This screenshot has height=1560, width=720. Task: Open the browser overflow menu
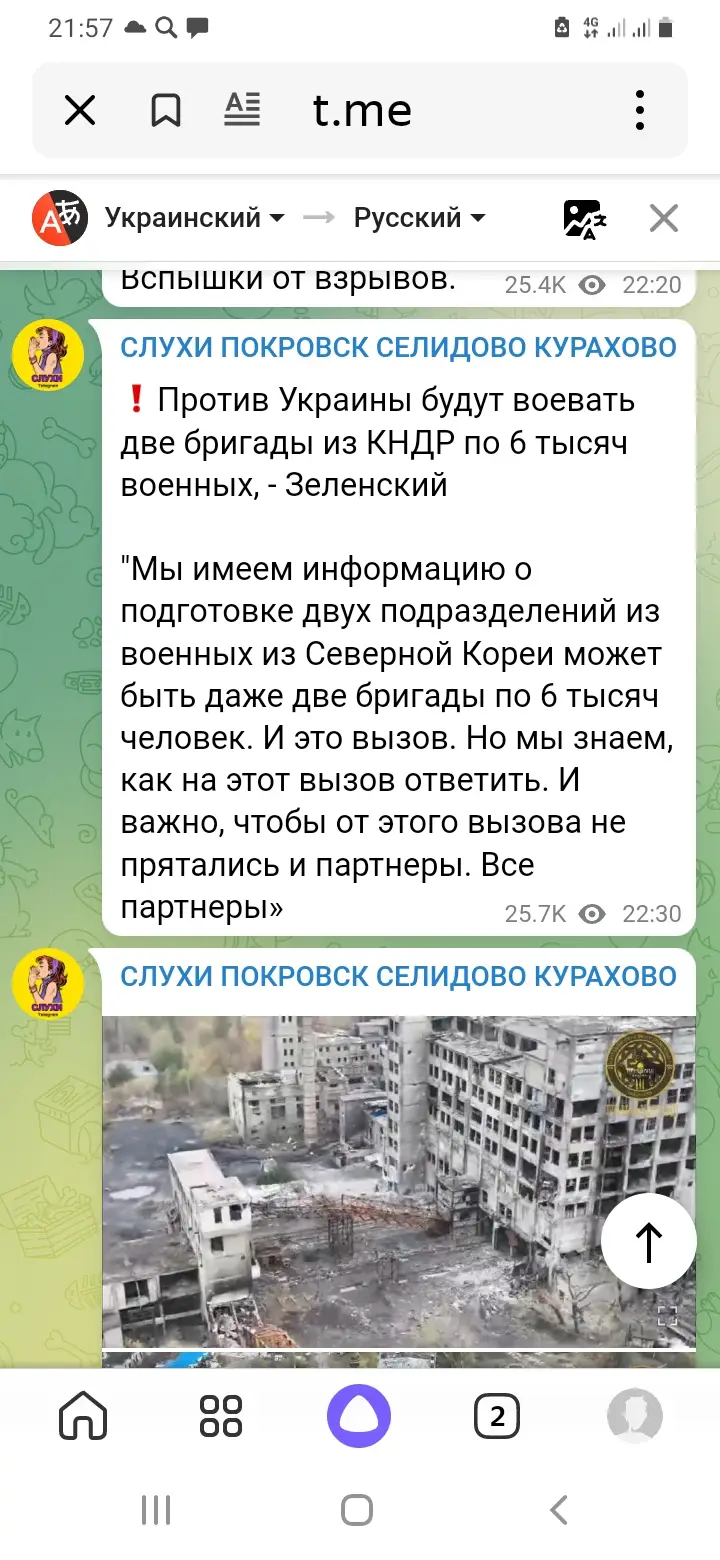click(x=640, y=110)
